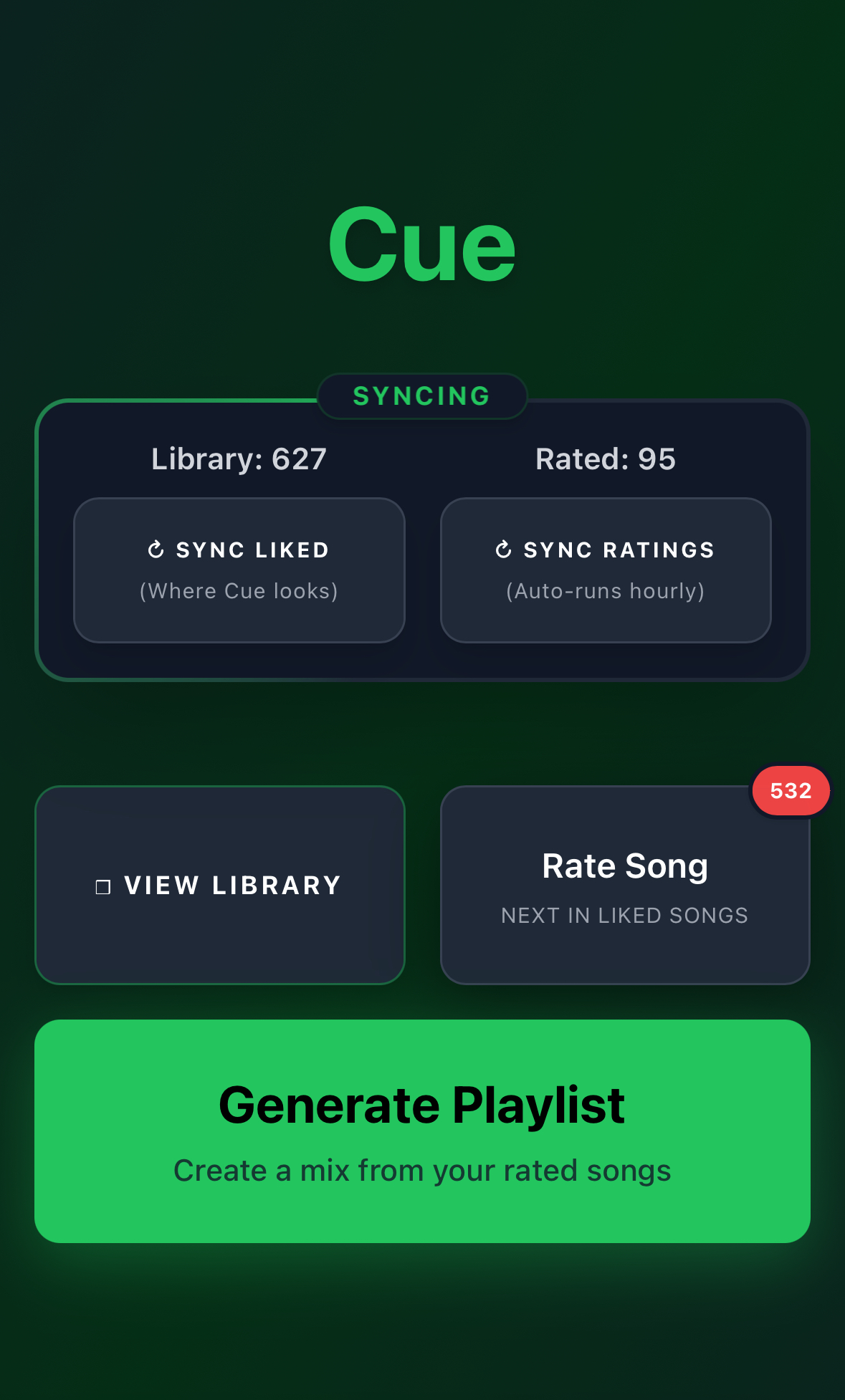Generate a playlist from rated songs
Viewport: 845px width, 1400px height.
[422, 1131]
